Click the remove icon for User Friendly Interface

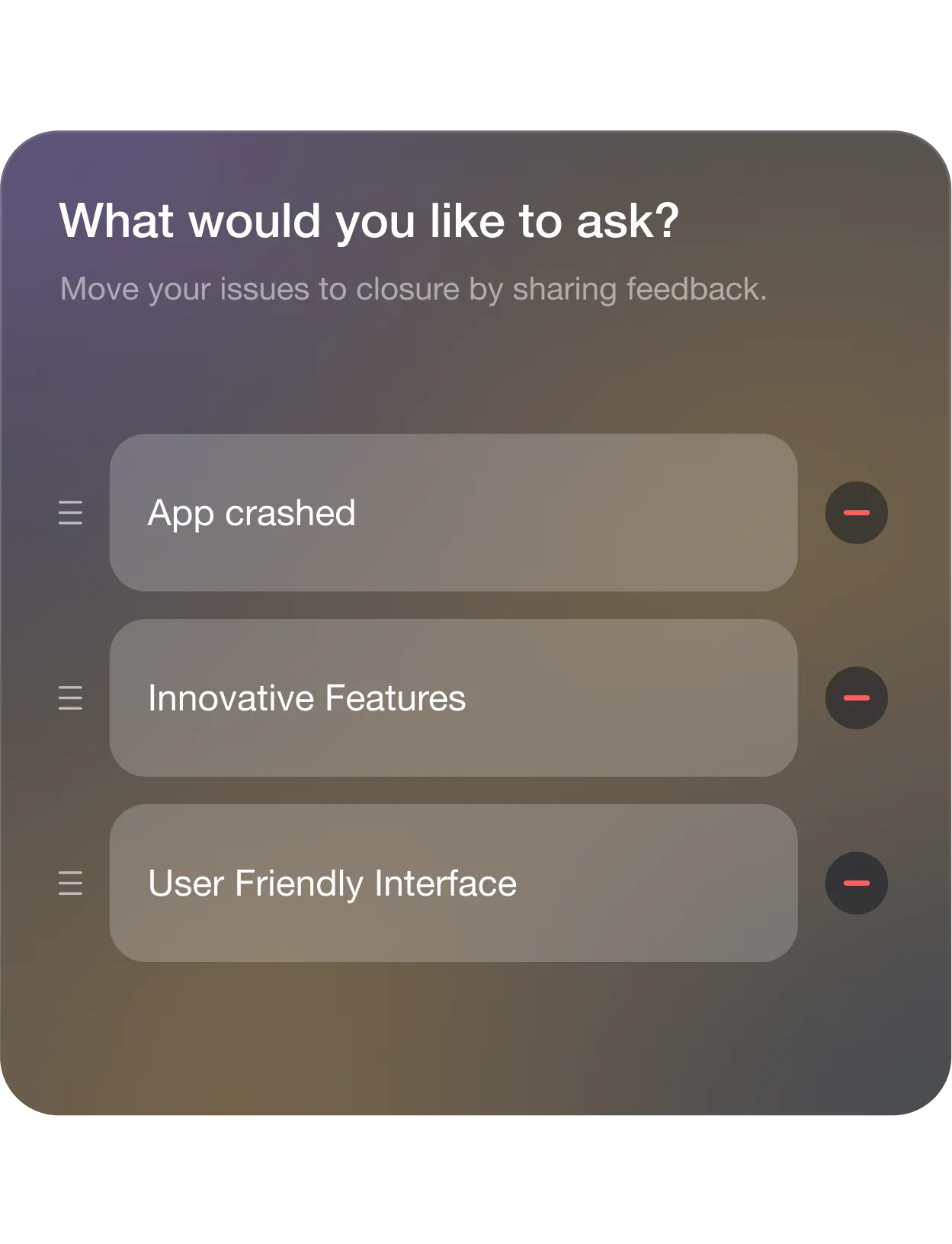pyautogui.click(x=856, y=884)
